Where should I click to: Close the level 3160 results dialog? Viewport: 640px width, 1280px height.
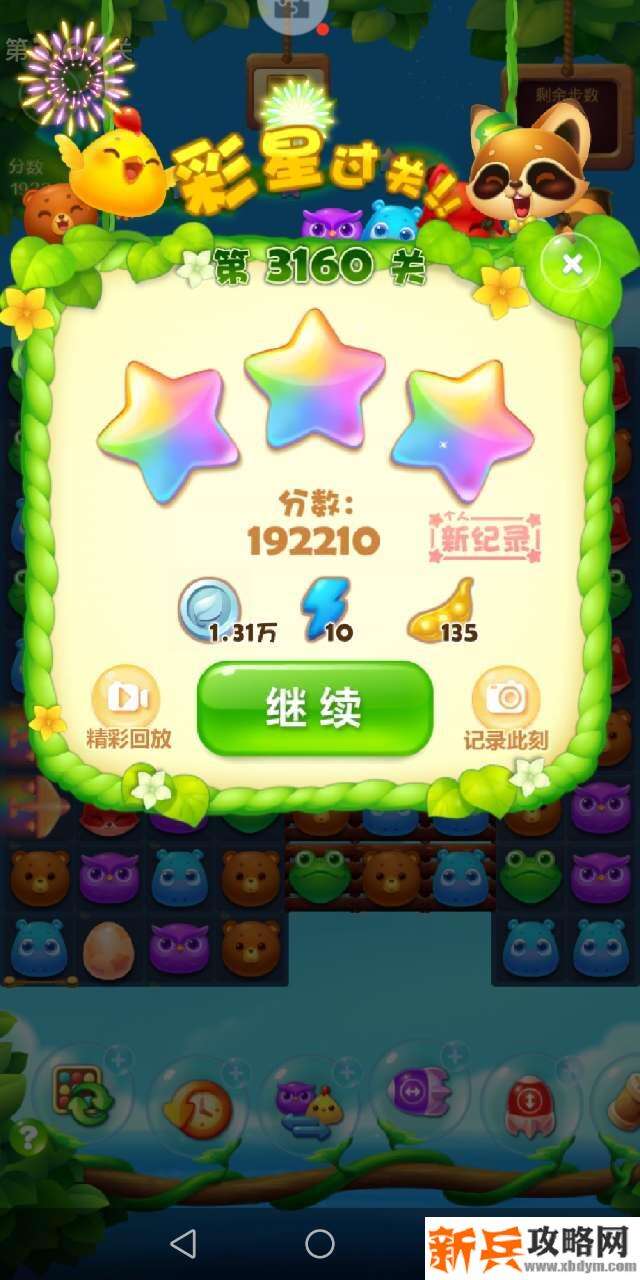point(571,264)
